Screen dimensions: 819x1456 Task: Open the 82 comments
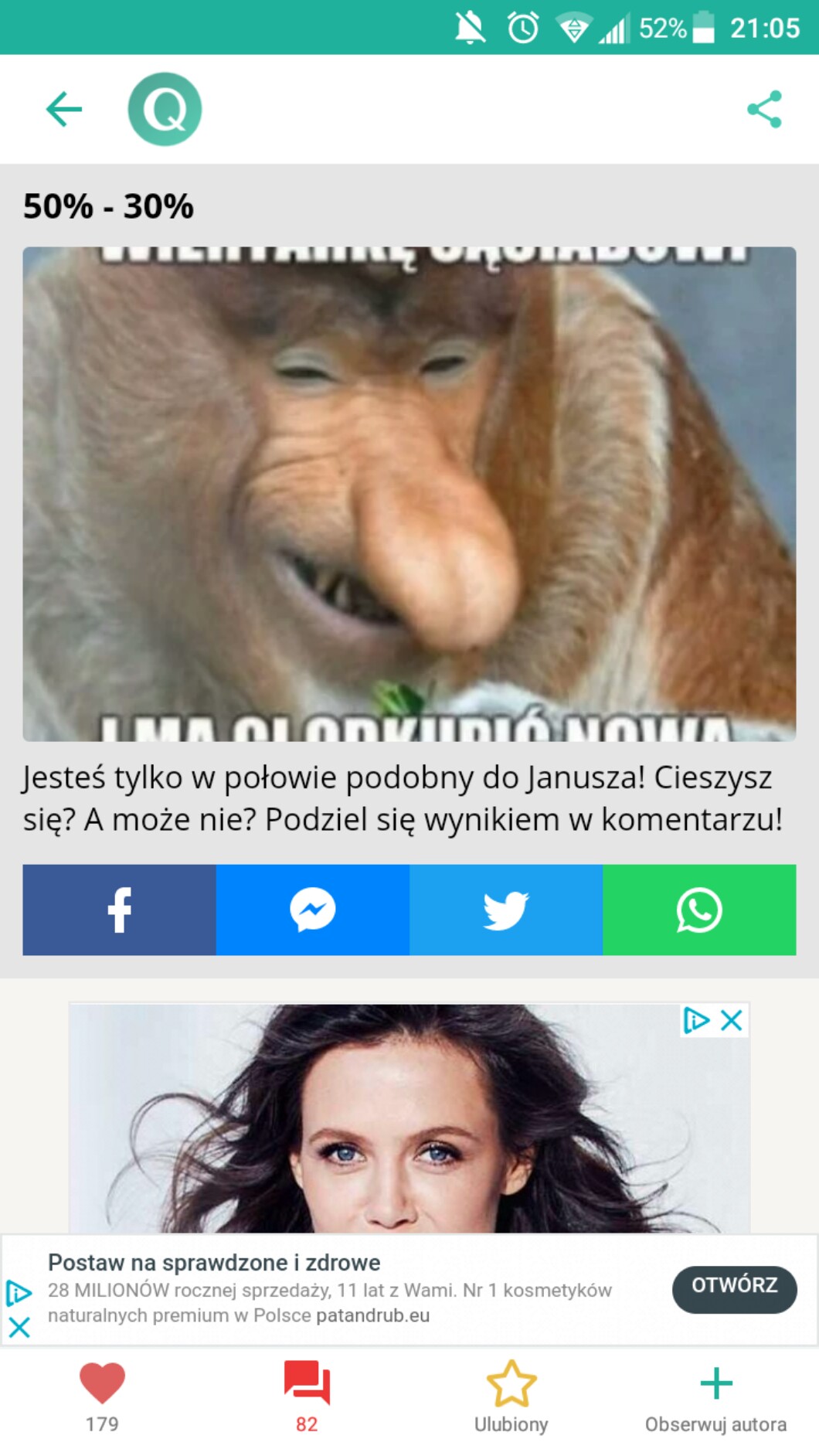pos(307,1383)
